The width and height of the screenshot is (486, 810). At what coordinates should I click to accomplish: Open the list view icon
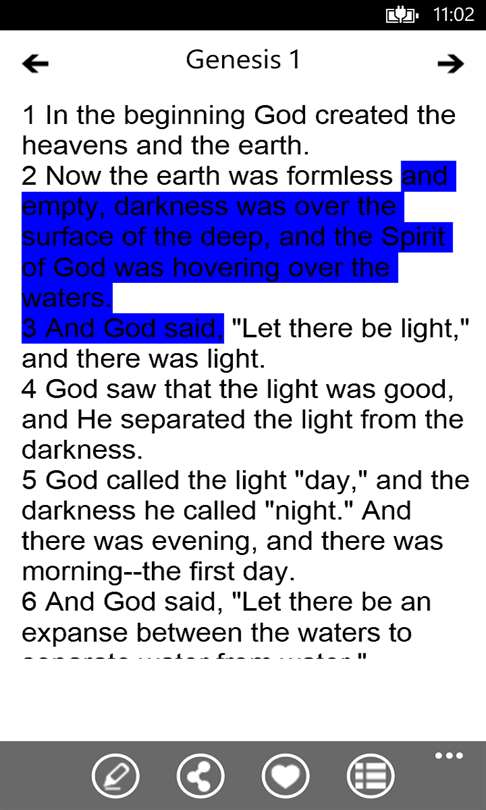370,776
